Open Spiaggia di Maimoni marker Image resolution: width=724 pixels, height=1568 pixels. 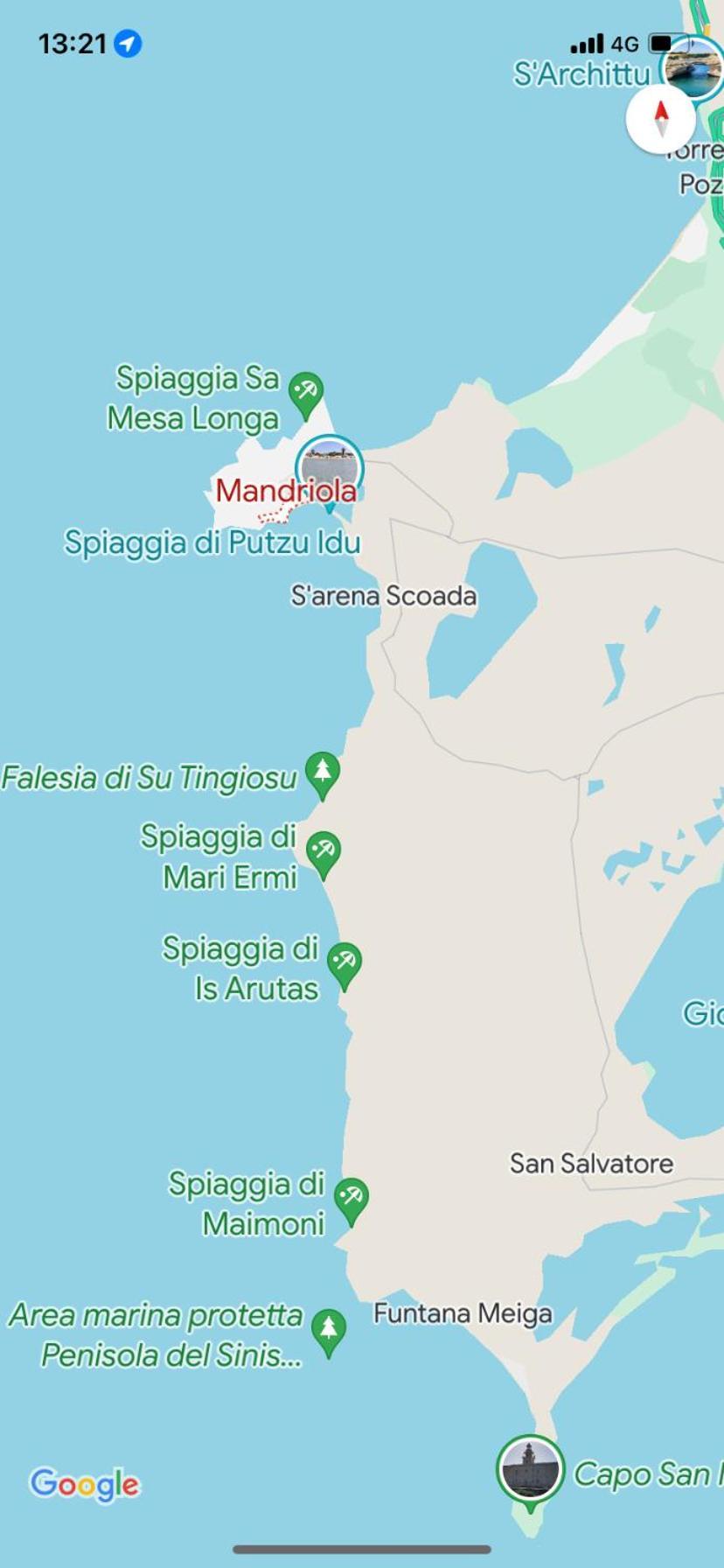click(x=352, y=1198)
